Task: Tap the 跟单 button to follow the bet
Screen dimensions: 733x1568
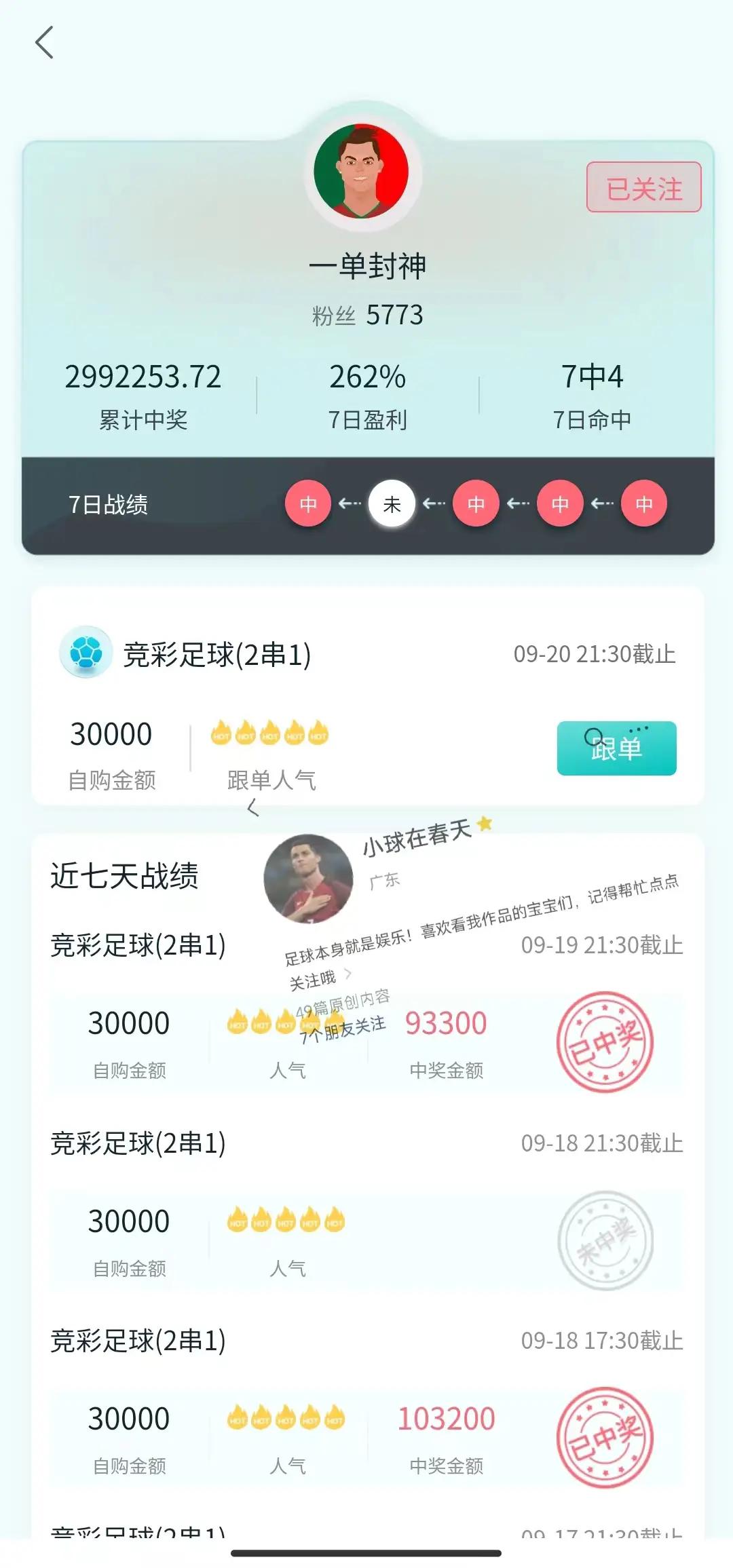Action: point(616,748)
